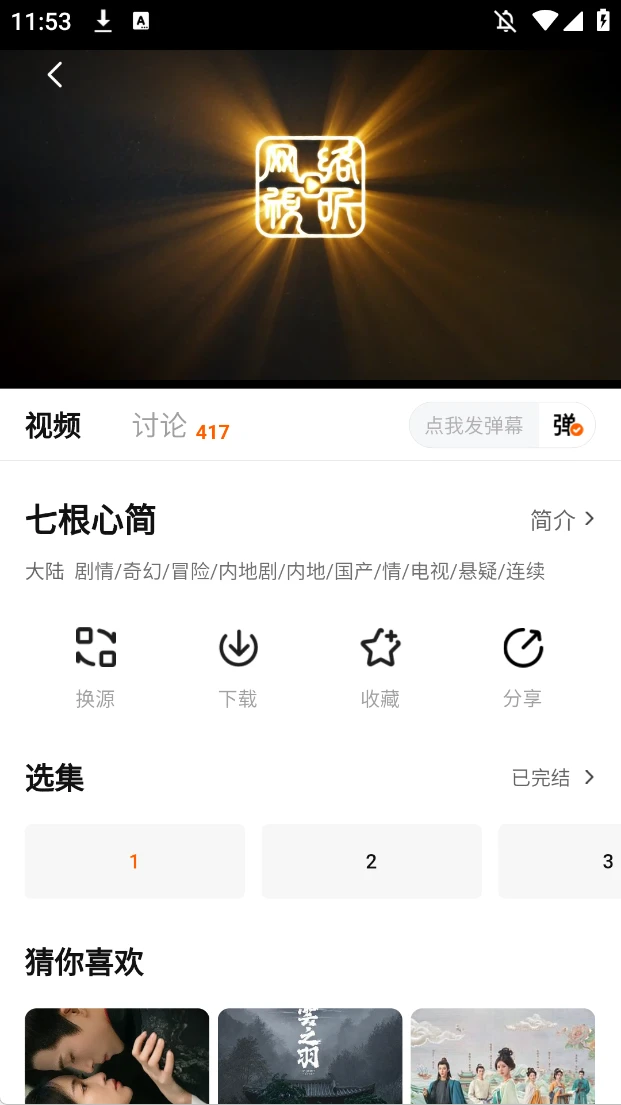Select episode 1

[135, 861]
